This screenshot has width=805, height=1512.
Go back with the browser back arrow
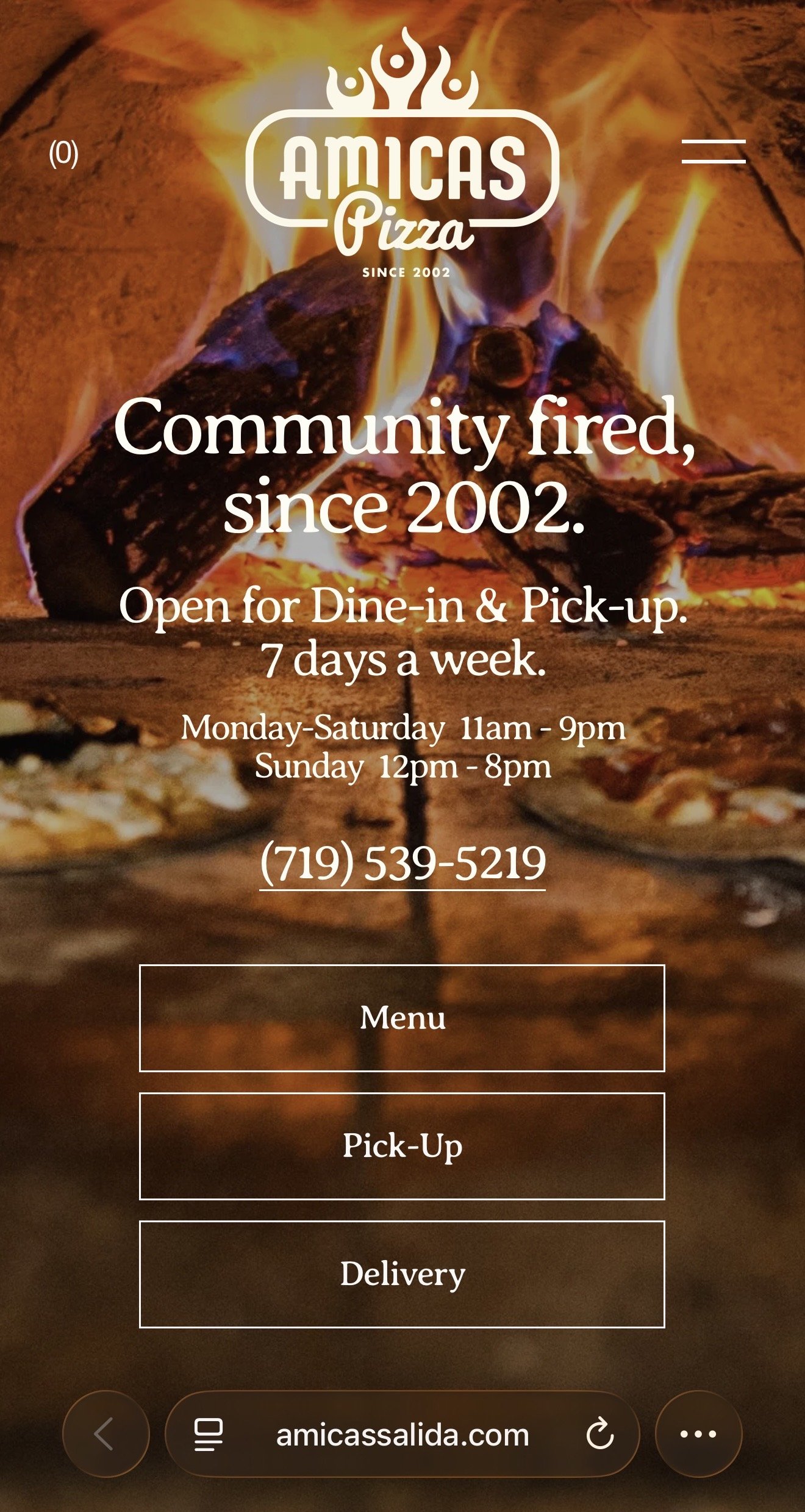106,1433
